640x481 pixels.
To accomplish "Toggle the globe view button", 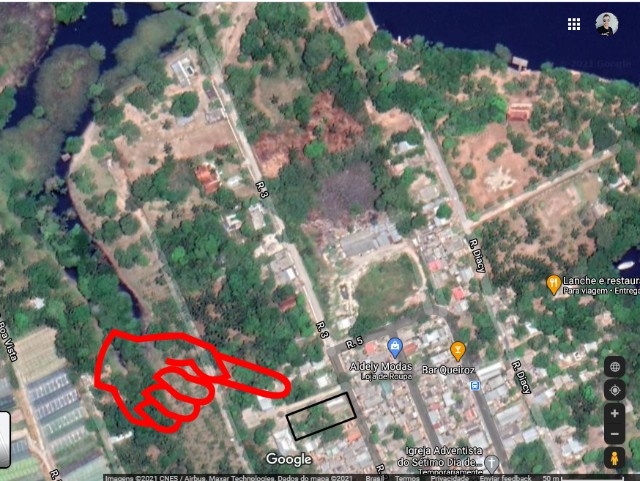I will point(614,367).
